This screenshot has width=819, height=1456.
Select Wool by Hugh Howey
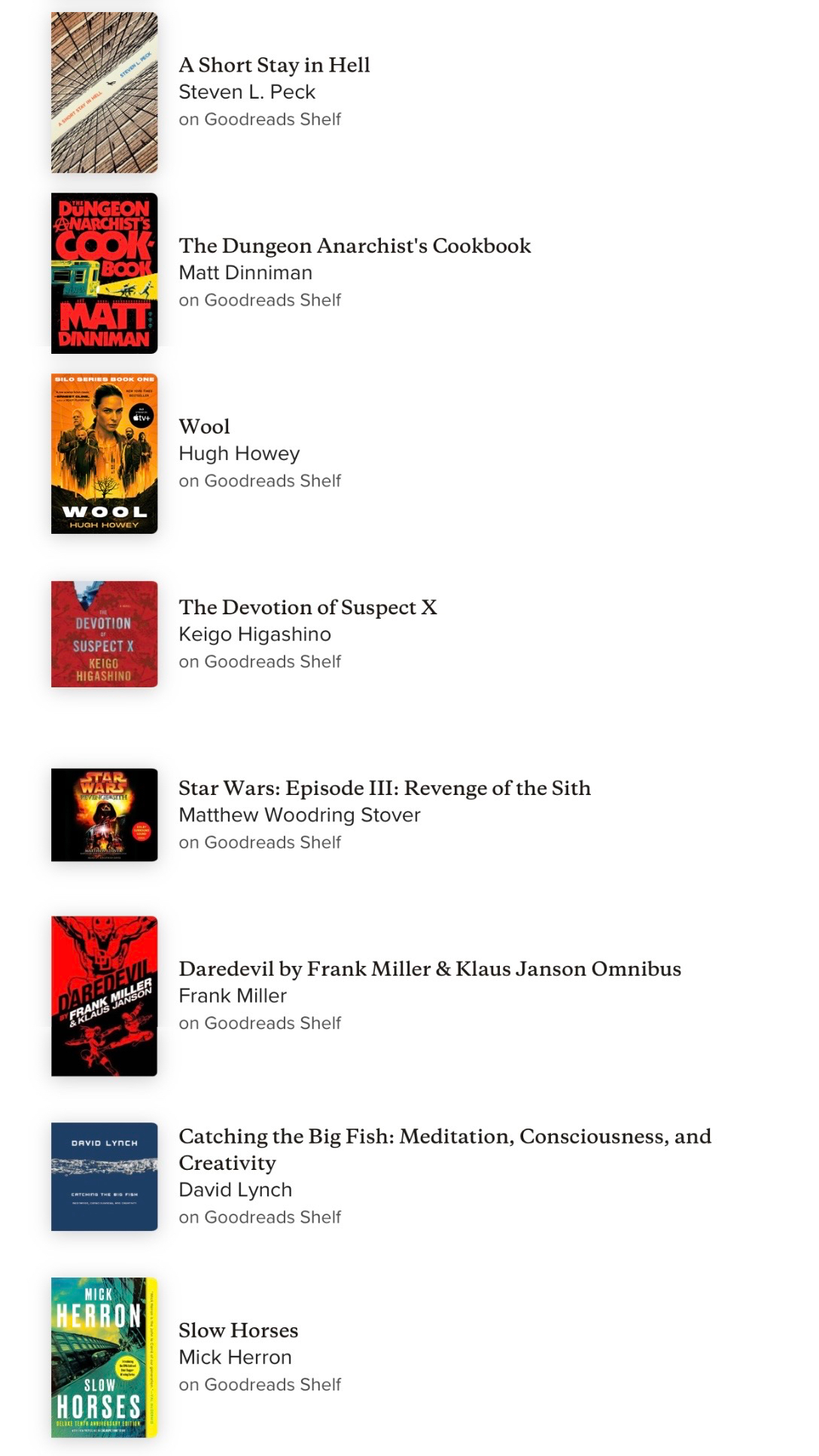pyautogui.click(x=204, y=427)
